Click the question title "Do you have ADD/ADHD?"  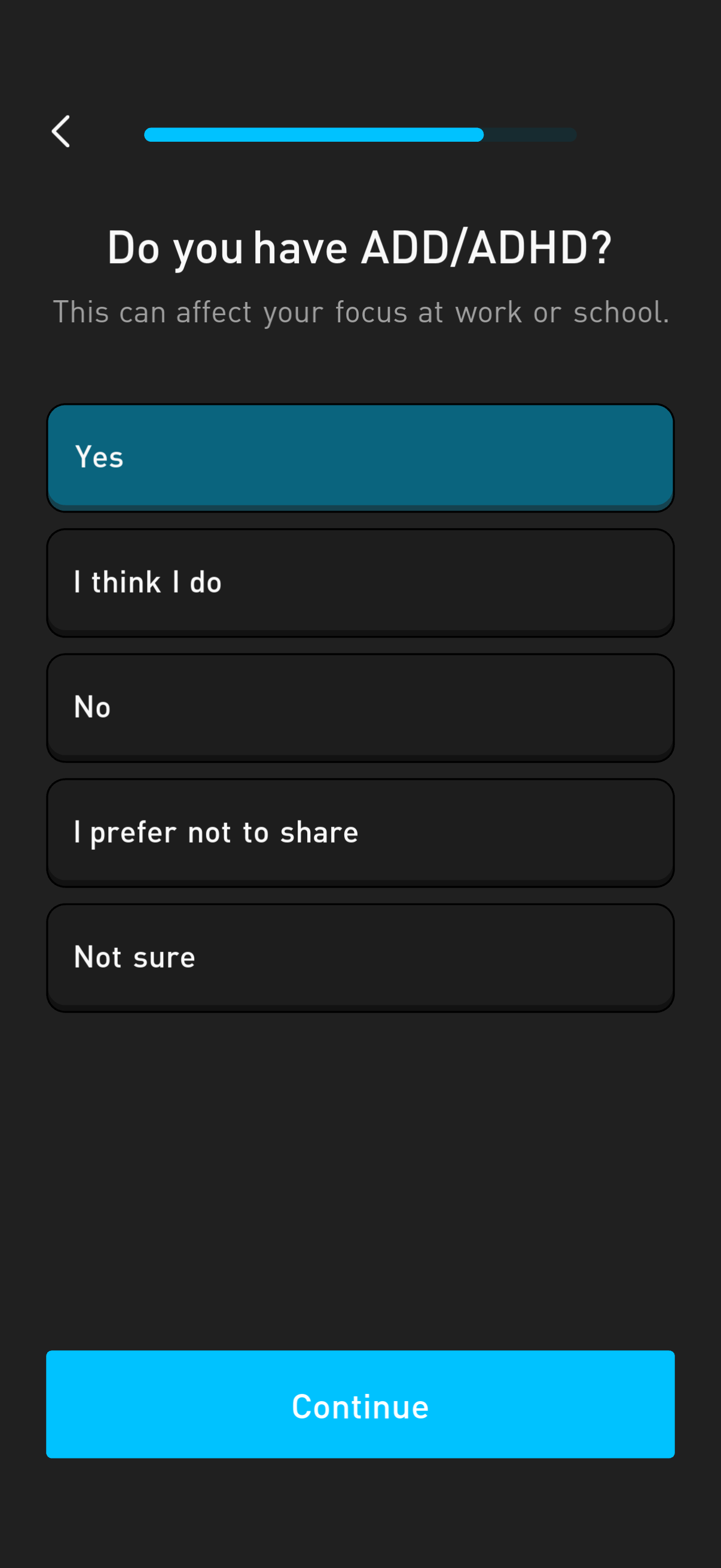coord(360,247)
